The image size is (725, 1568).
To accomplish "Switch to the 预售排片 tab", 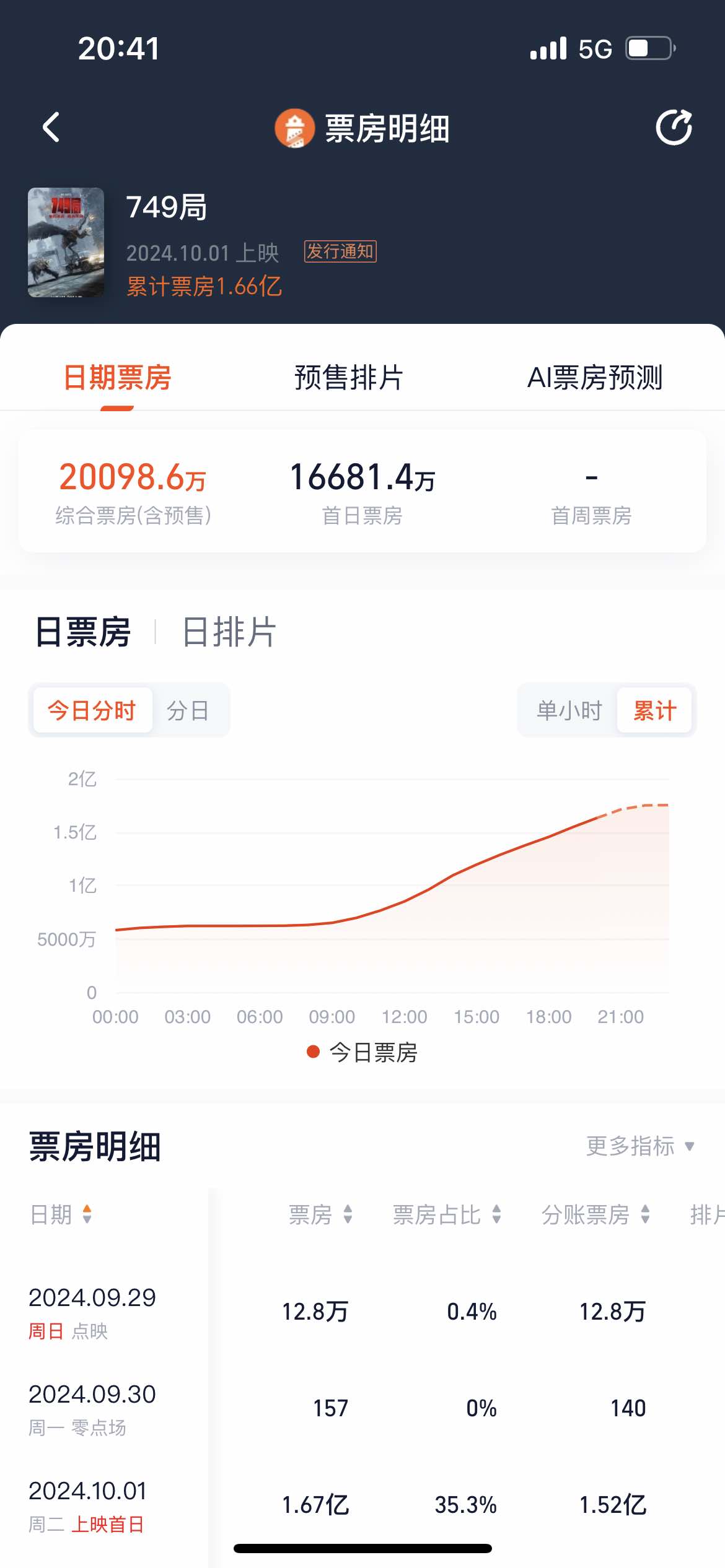I will [x=349, y=378].
